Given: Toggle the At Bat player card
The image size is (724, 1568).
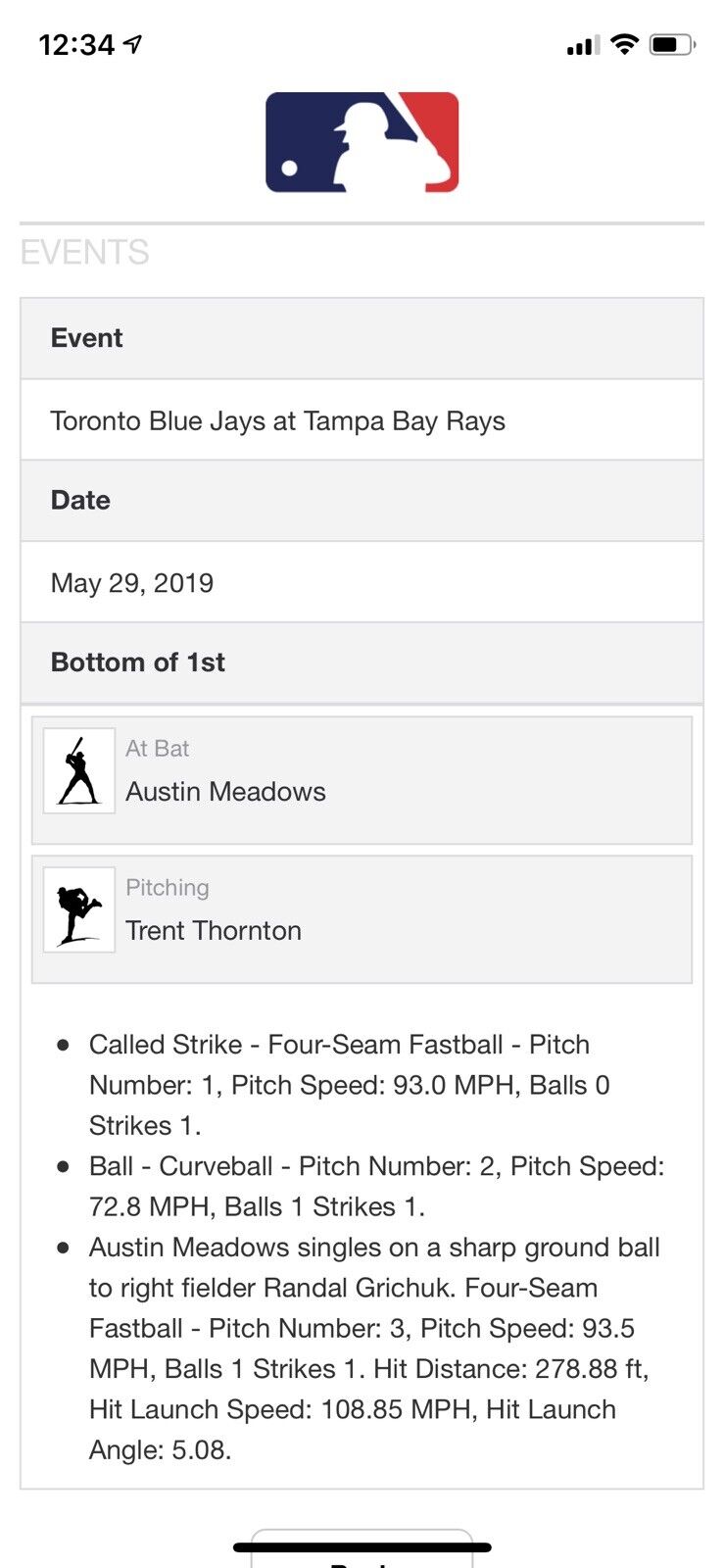Looking at the screenshot, I should 362,779.
